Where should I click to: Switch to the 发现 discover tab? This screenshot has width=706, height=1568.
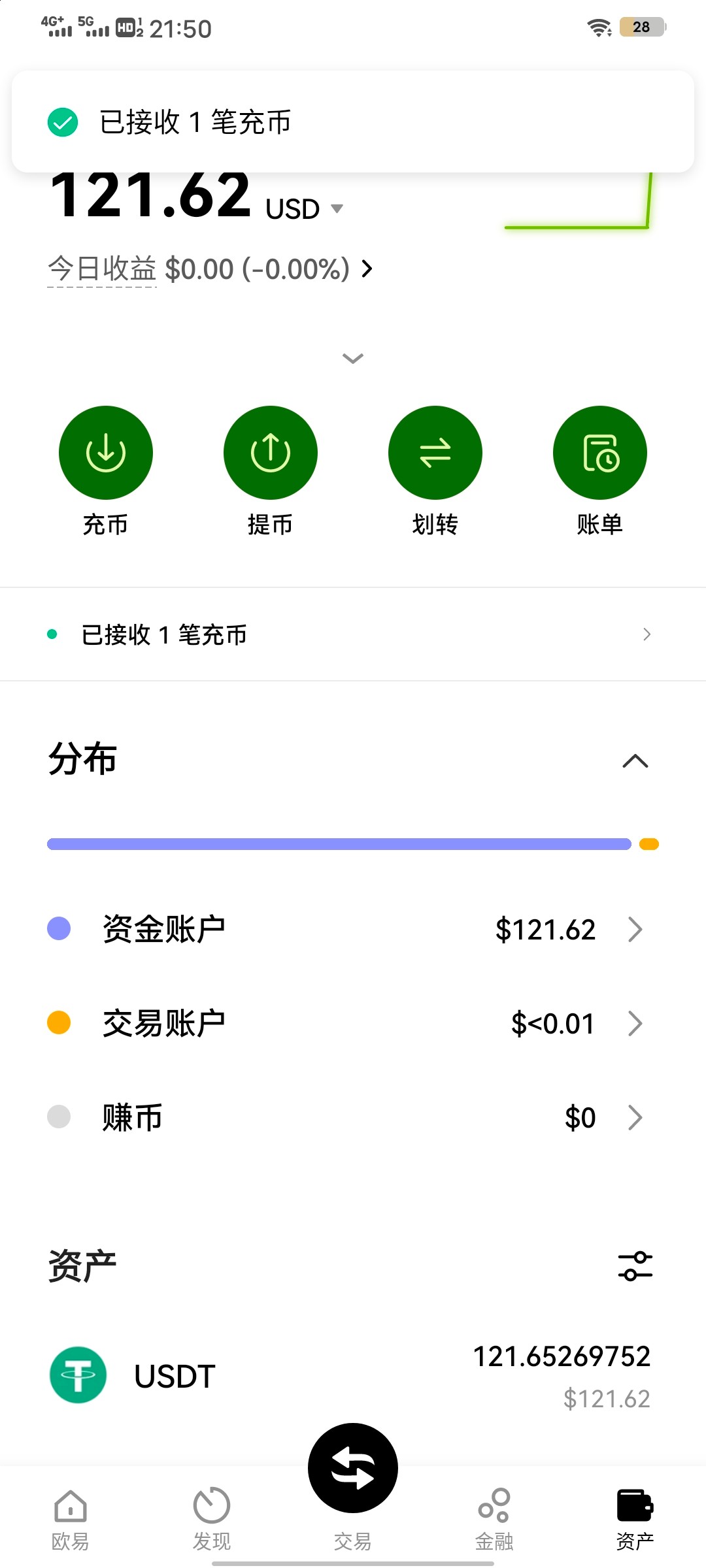[x=212, y=1520]
